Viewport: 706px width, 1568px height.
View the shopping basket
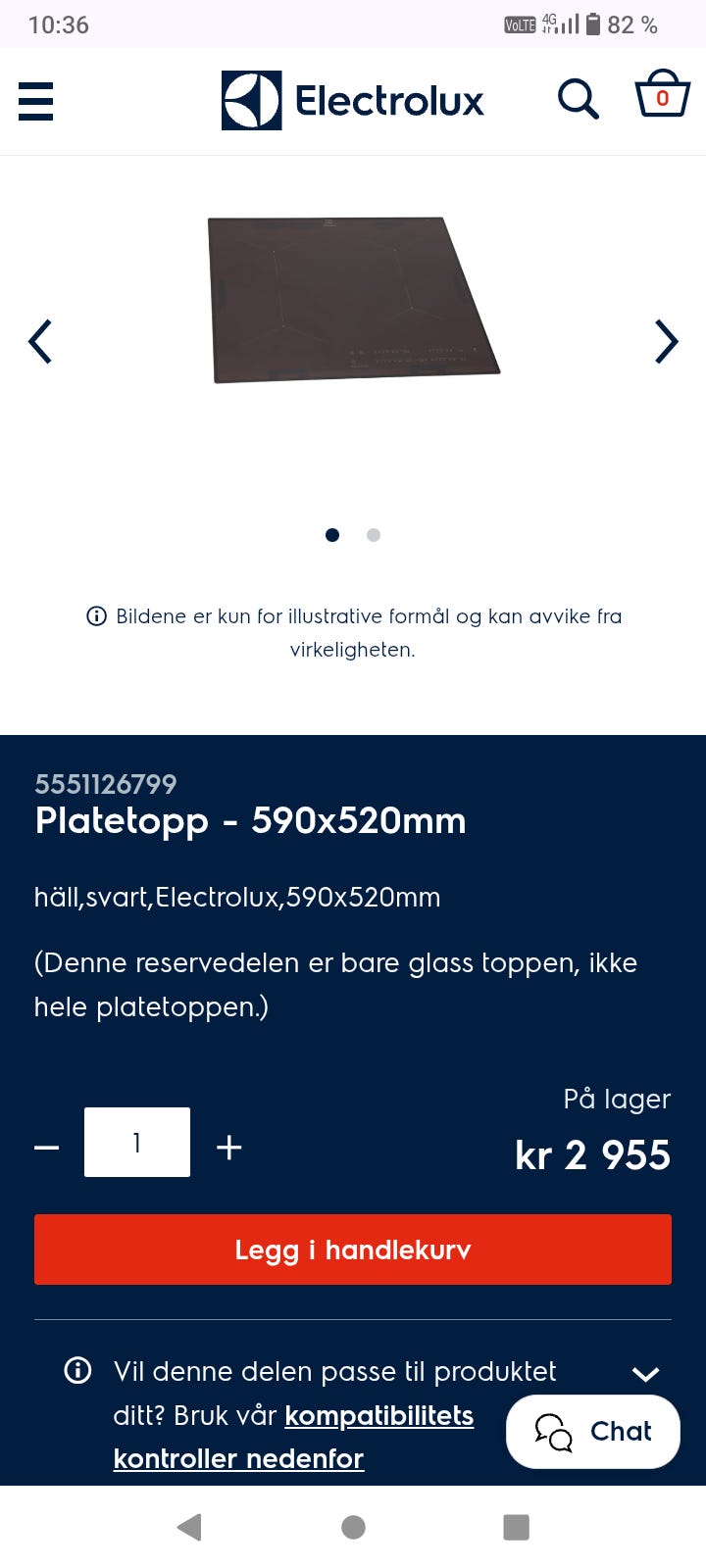(663, 98)
